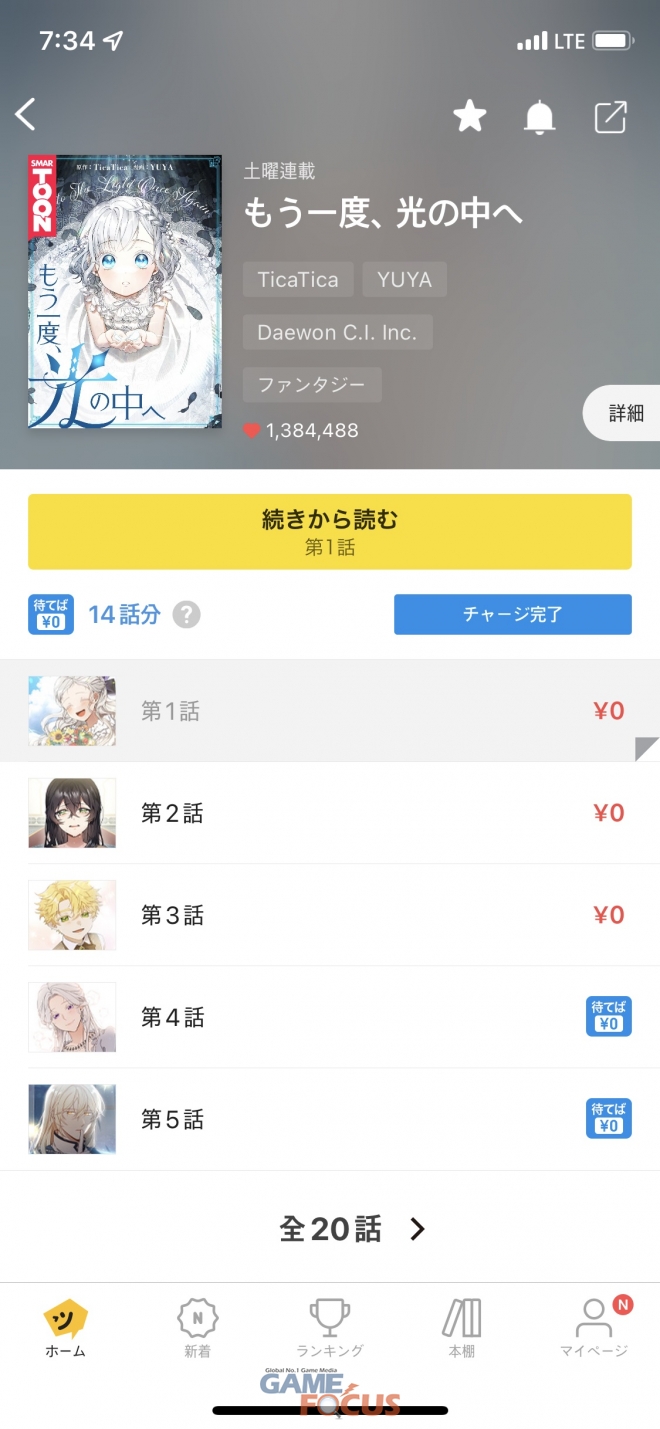This screenshot has width=660, height=1429.
Task: Select the YUYA author chip
Action: [x=404, y=280]
